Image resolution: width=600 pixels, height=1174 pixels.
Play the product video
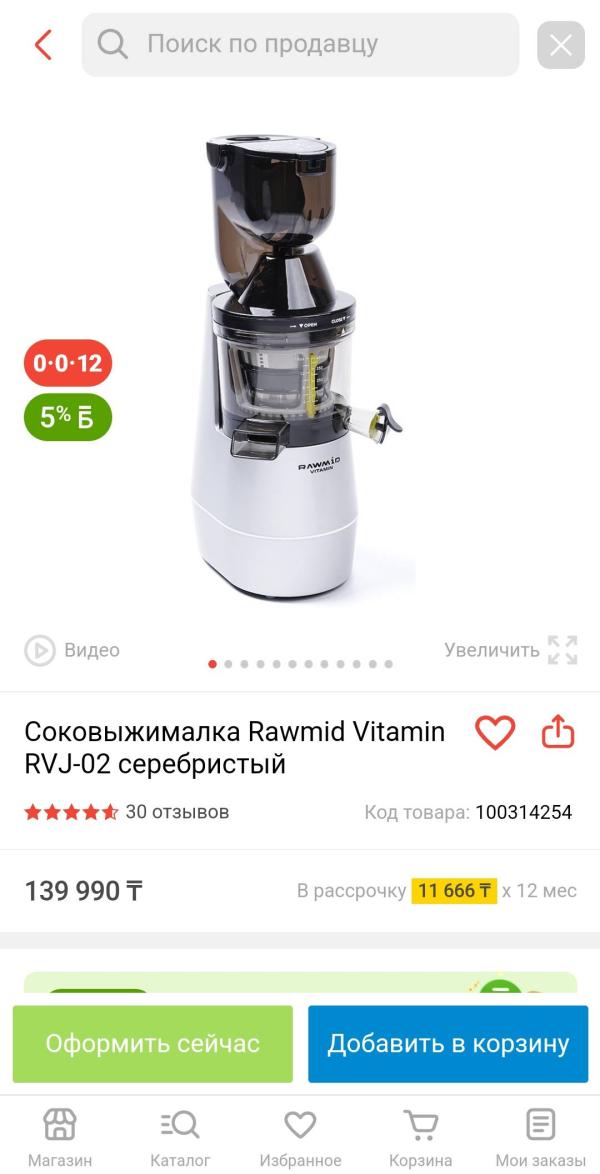click(72, 651)
